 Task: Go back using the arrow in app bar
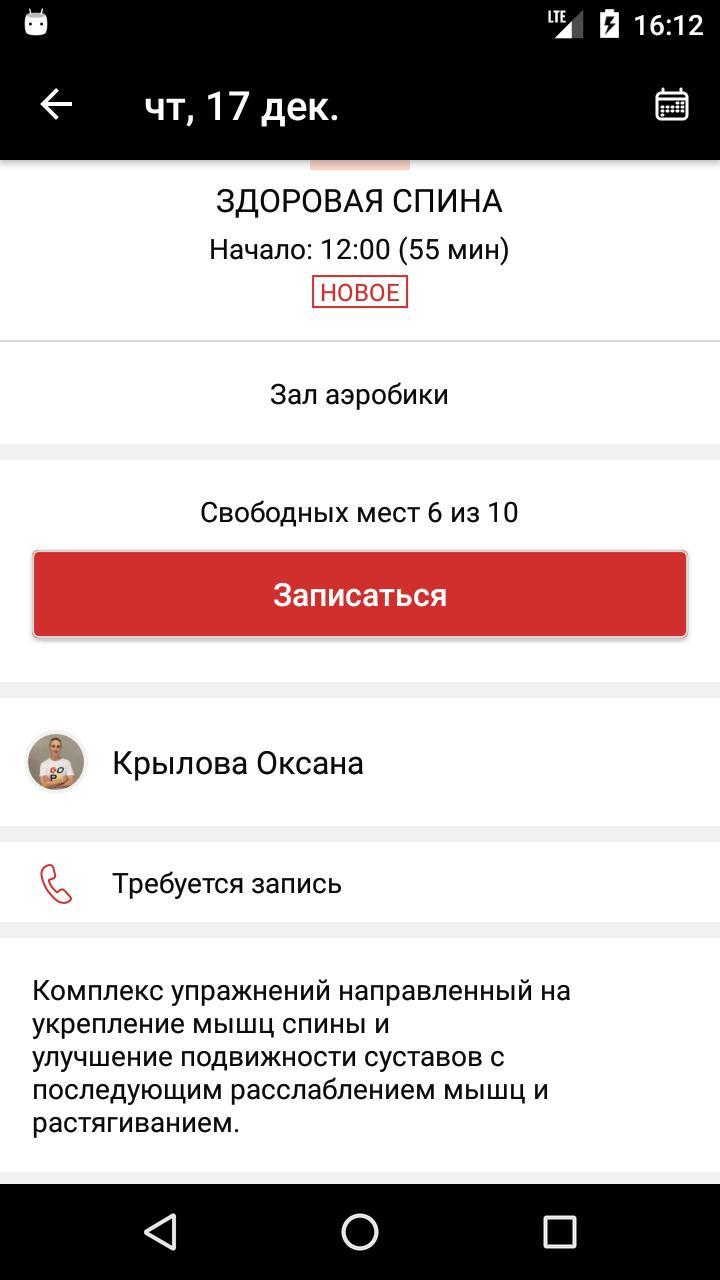[x=56, y=104]
